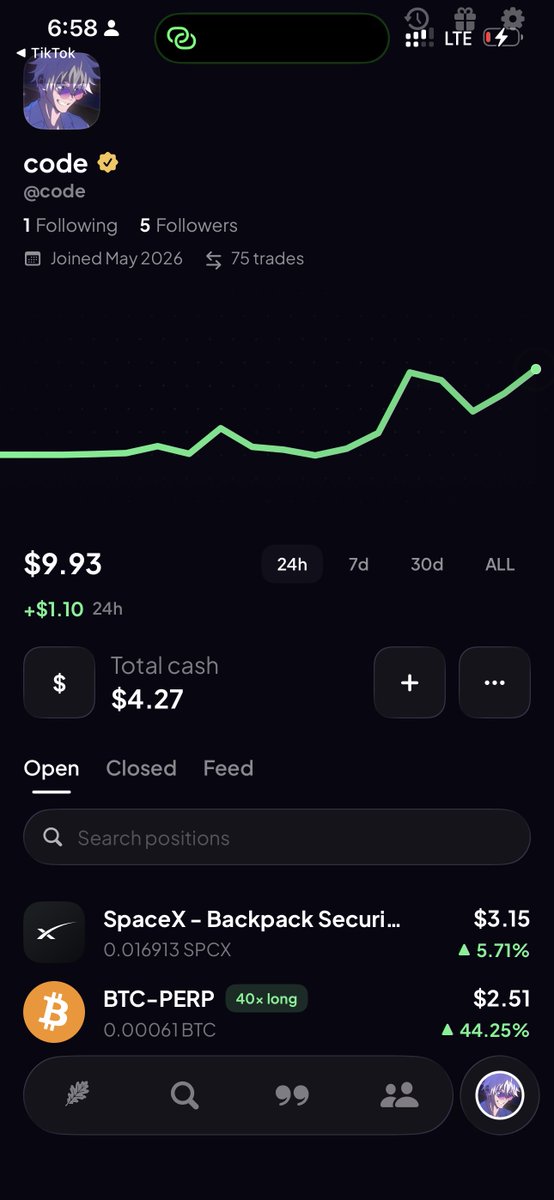554x1200 pixels.
Task: Open the settings gear icon
Action: pyautogui.click(x=512, y=18)
